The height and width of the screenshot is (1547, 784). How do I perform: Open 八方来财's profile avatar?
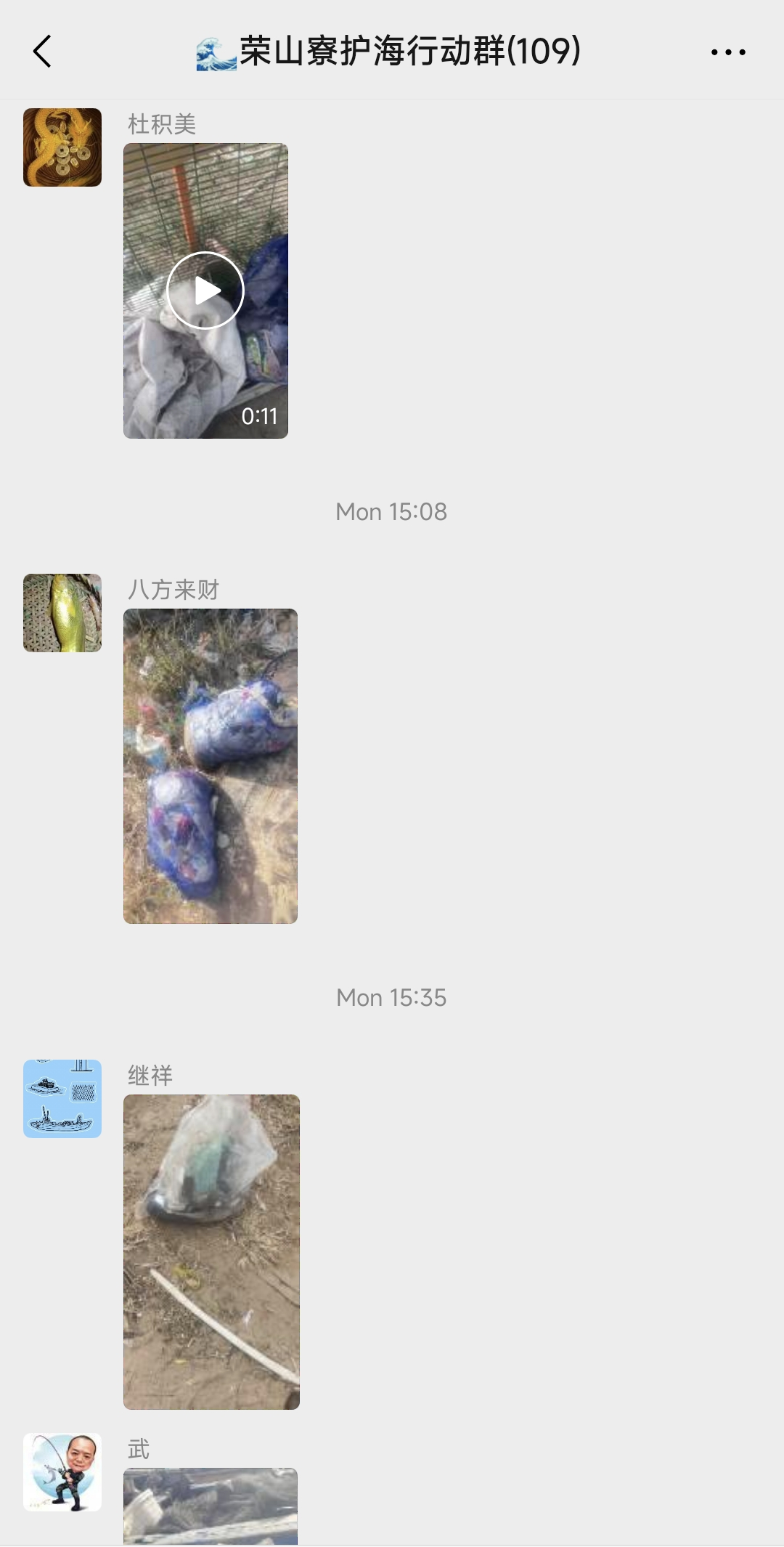[62, 613]
